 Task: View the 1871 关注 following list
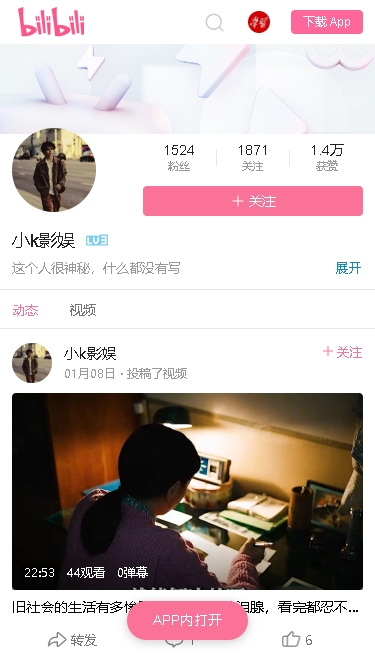[253, 157]
